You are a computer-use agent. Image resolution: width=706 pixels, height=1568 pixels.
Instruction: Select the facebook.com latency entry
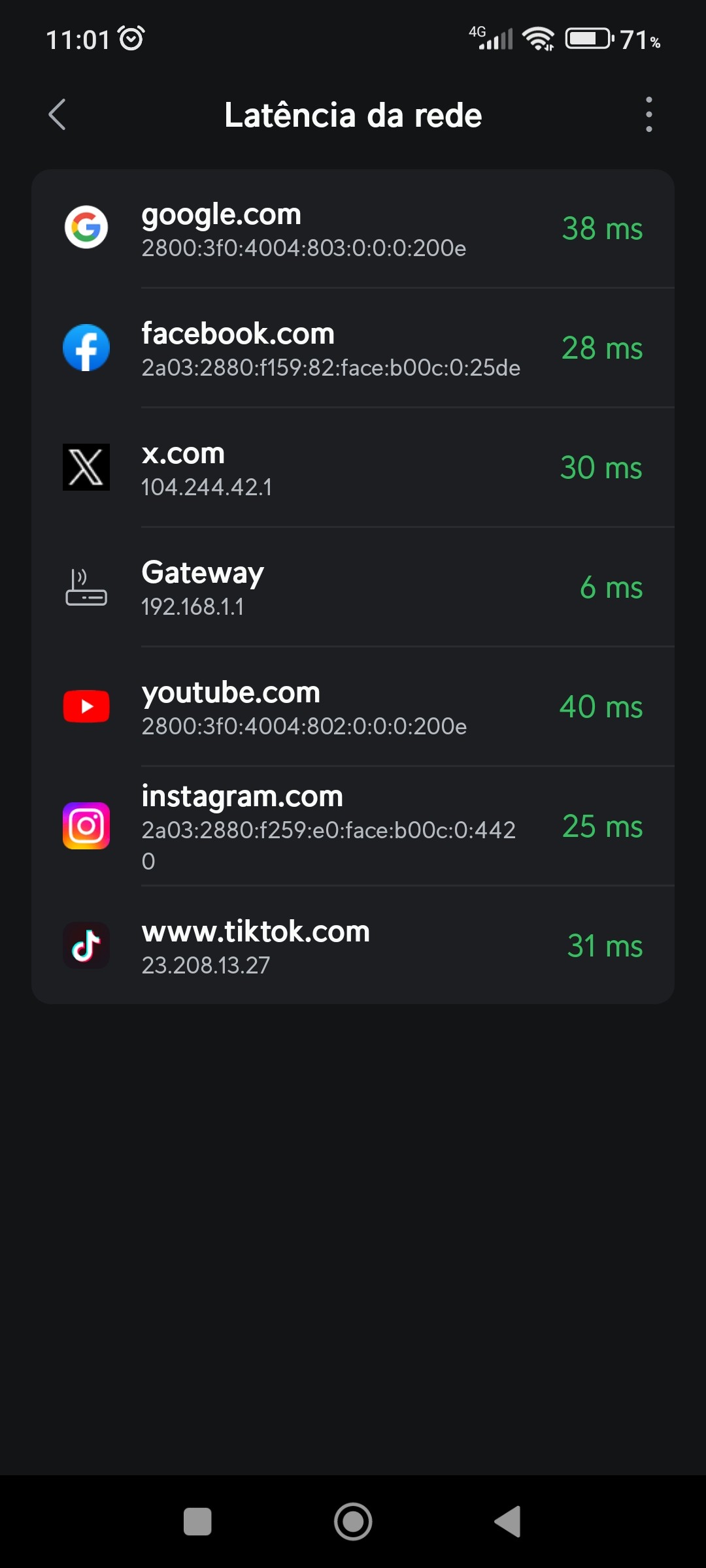pos(353,348)
